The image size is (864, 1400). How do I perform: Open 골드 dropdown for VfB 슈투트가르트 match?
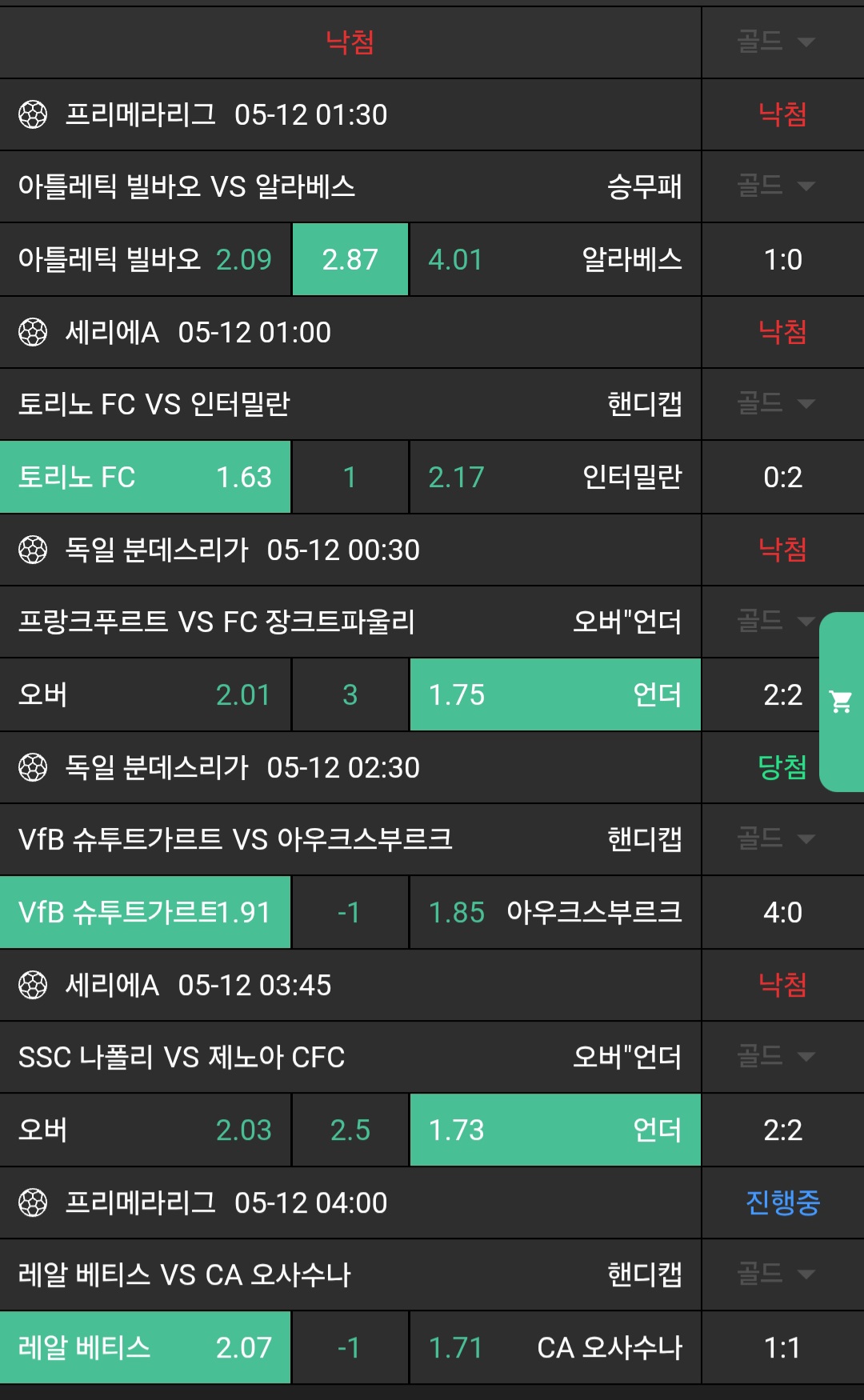pos(775,839)
